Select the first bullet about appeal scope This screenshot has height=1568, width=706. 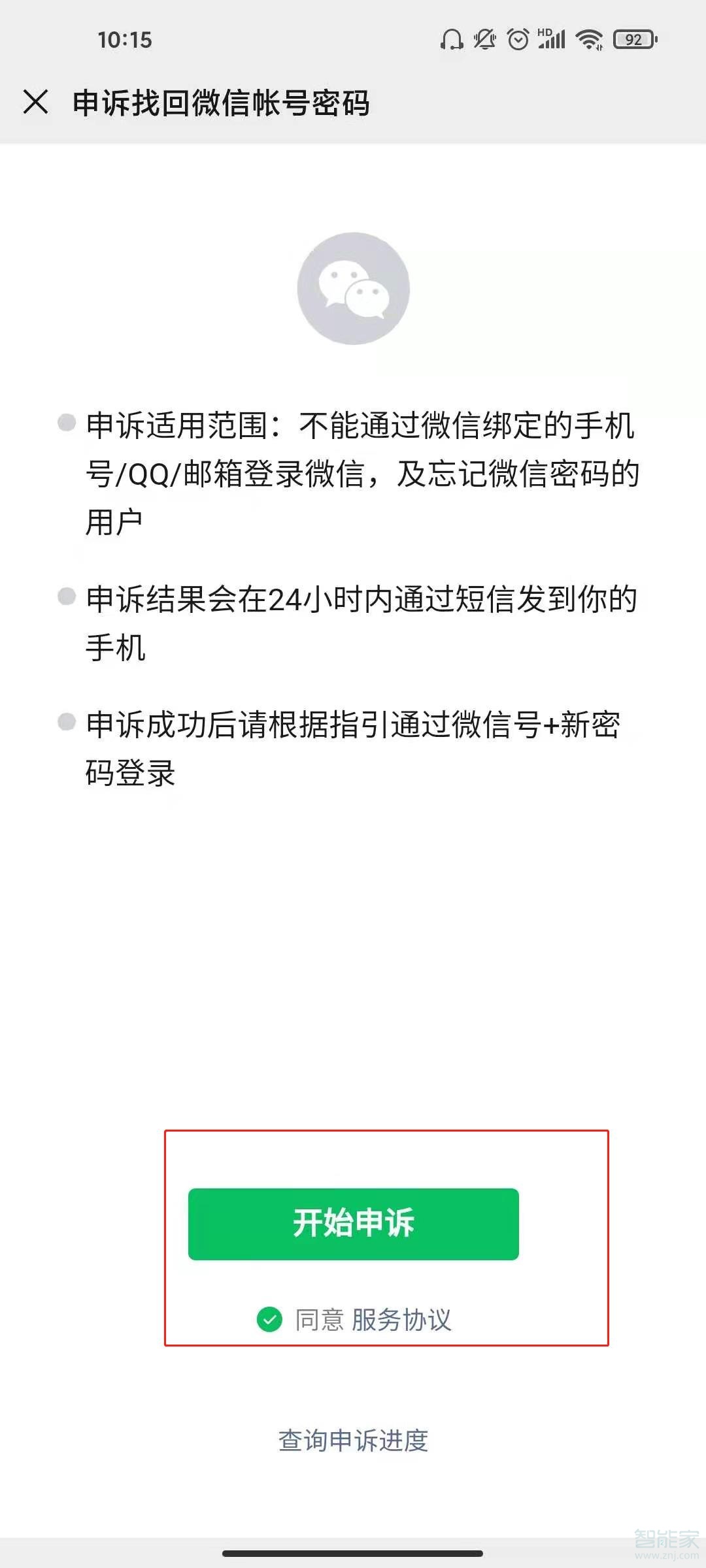[353, 470]
